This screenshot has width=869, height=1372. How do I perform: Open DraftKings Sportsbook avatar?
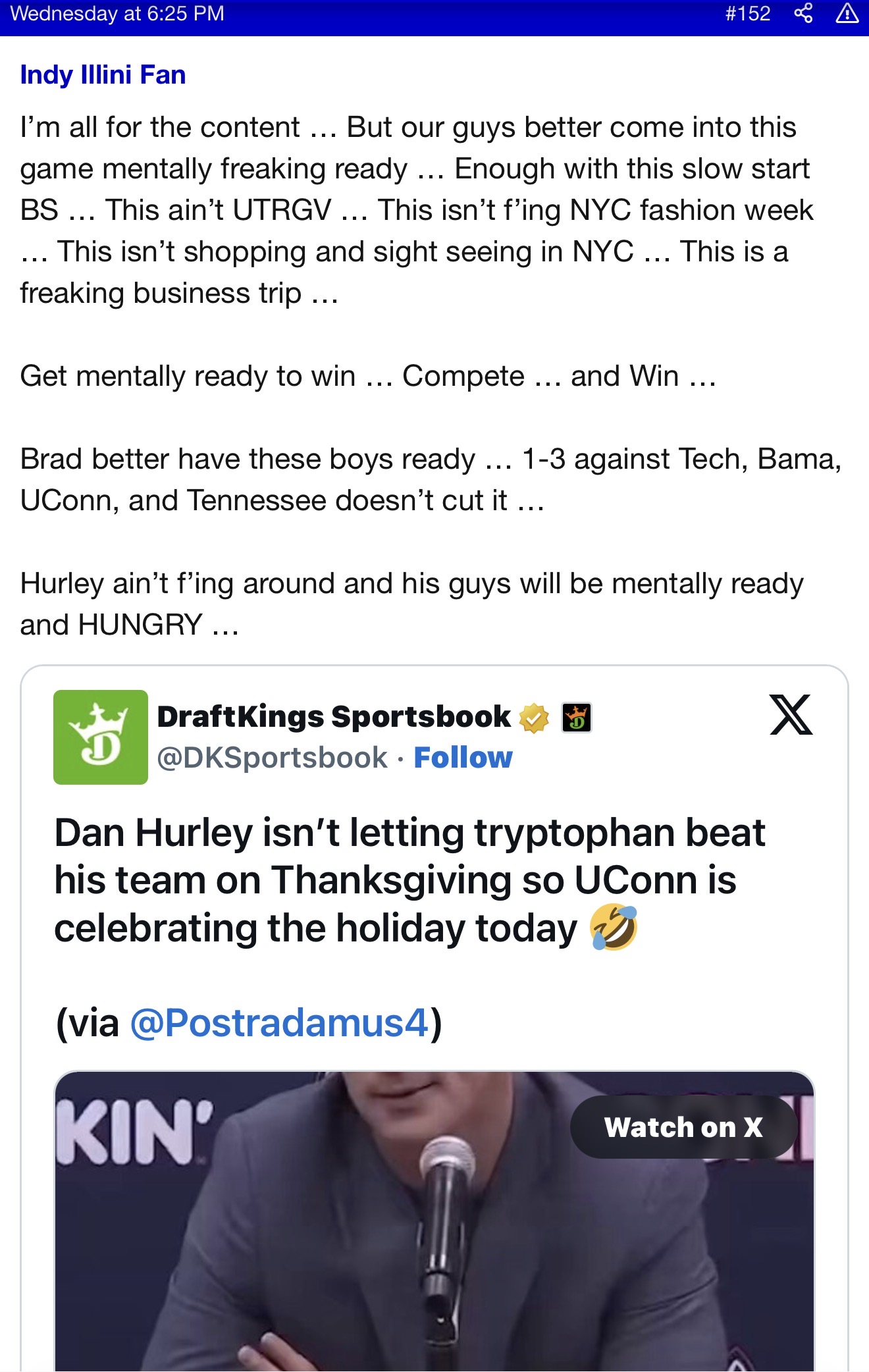(x=100, y=737)
